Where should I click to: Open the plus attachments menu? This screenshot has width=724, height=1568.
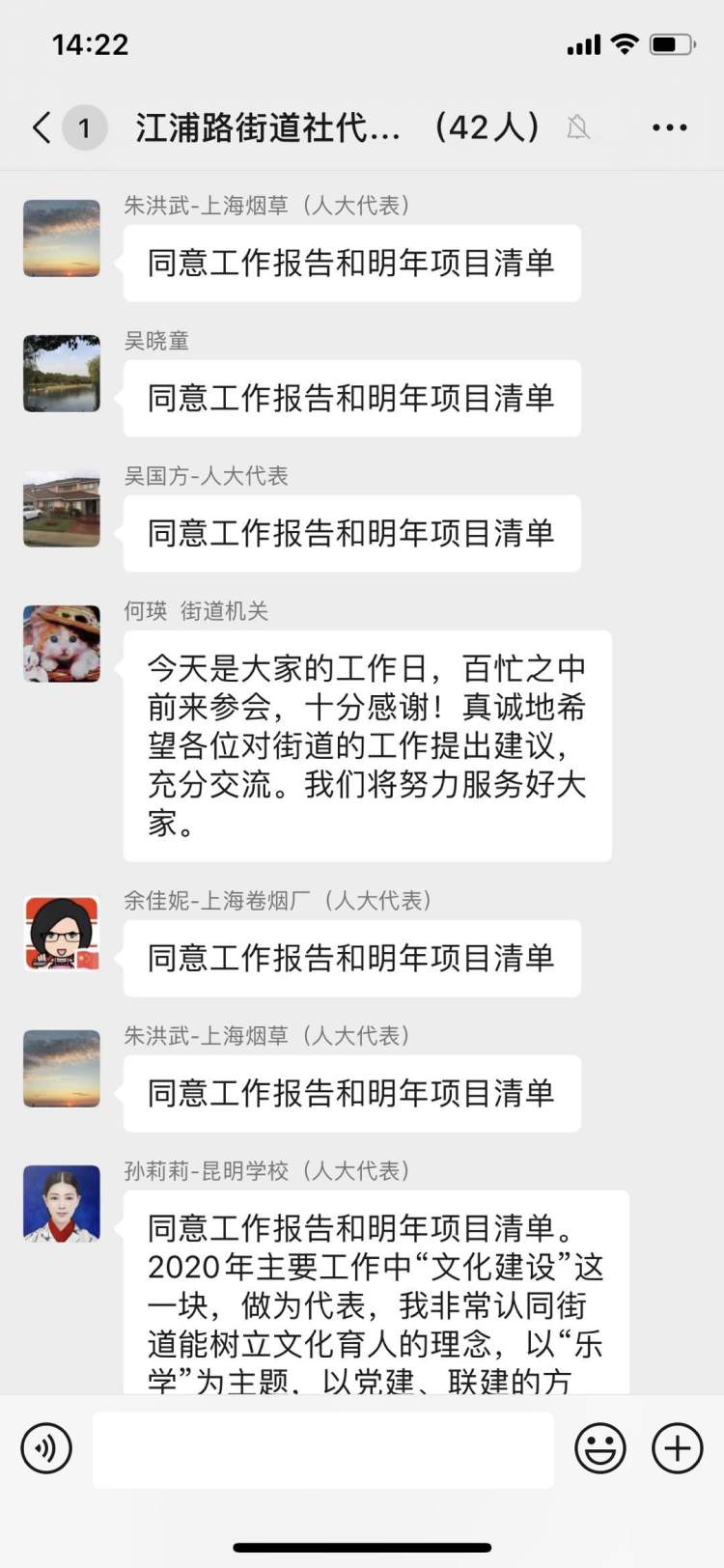(x=678, y=1448)
